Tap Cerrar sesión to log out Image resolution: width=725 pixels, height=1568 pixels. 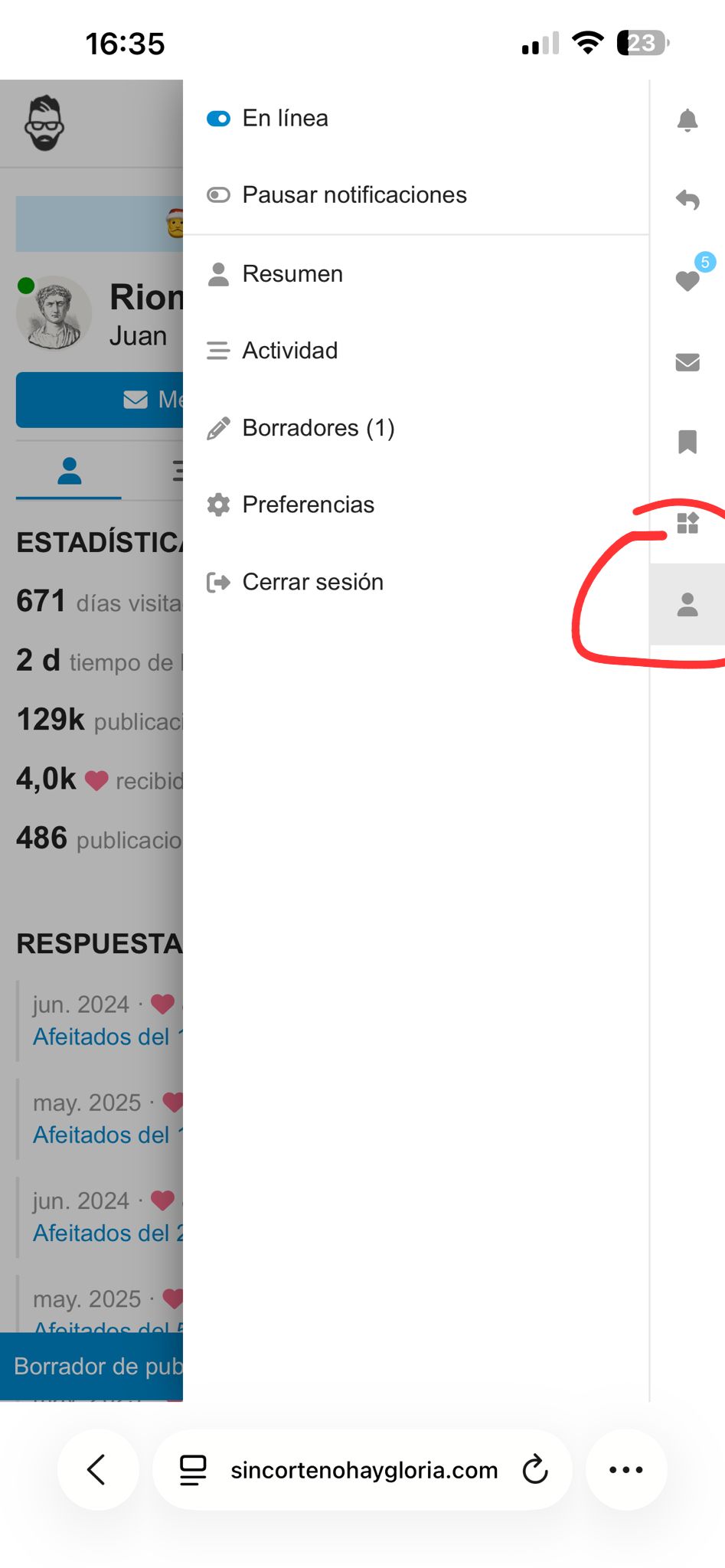[x=312, y=582]
